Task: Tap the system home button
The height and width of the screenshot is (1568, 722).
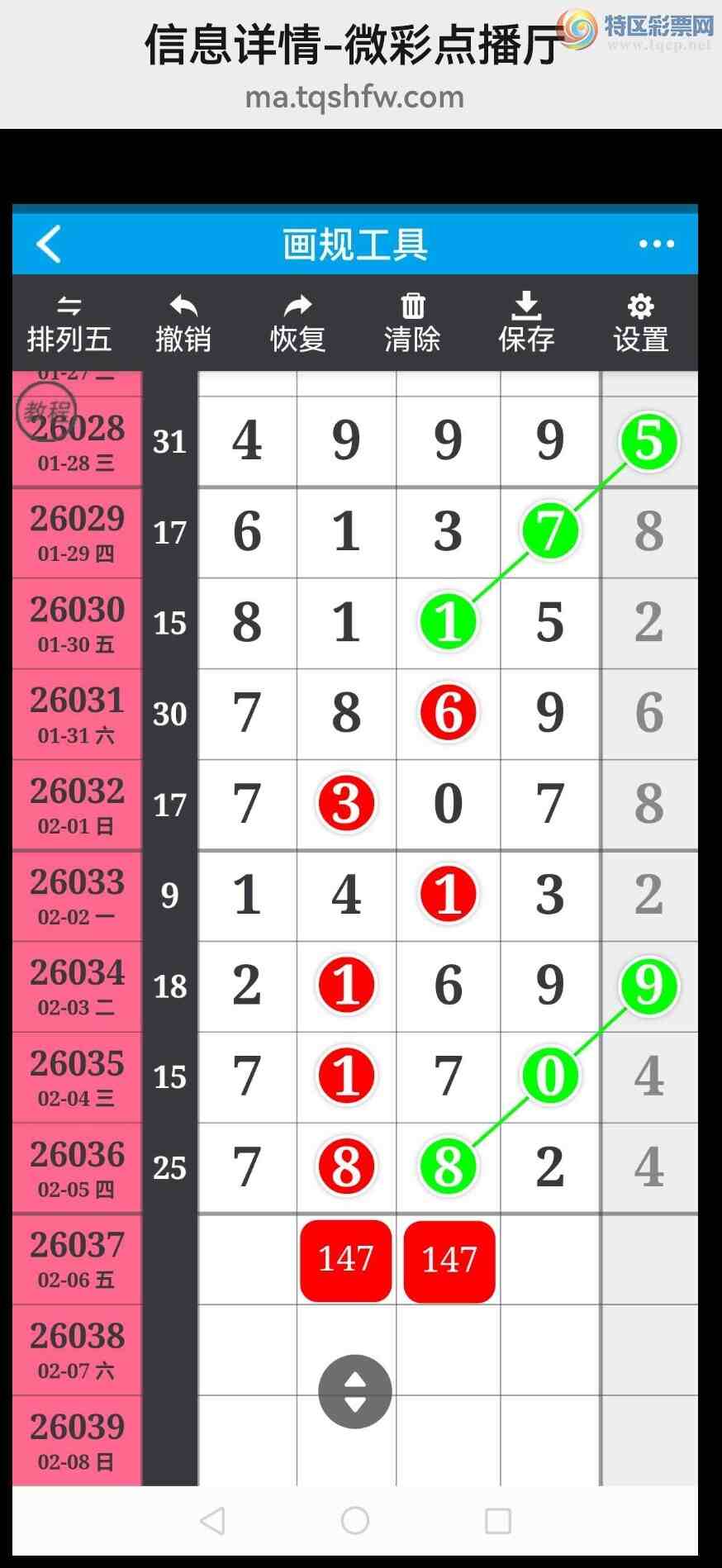Action: coord(355,1520)
